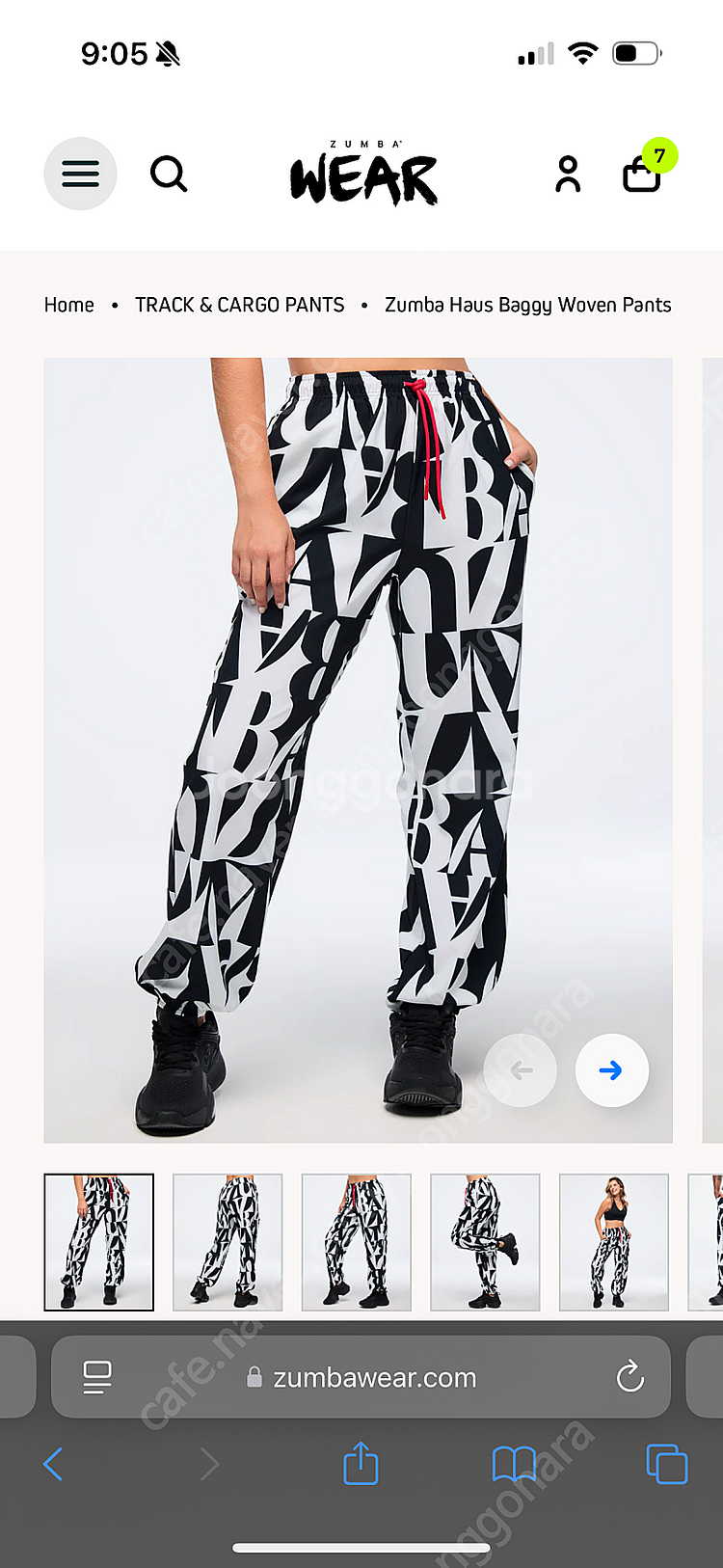The width and height of the screenshot is (723, 1568).
Task: Open the shopping cart with 7 items
Action: [642, 175]
